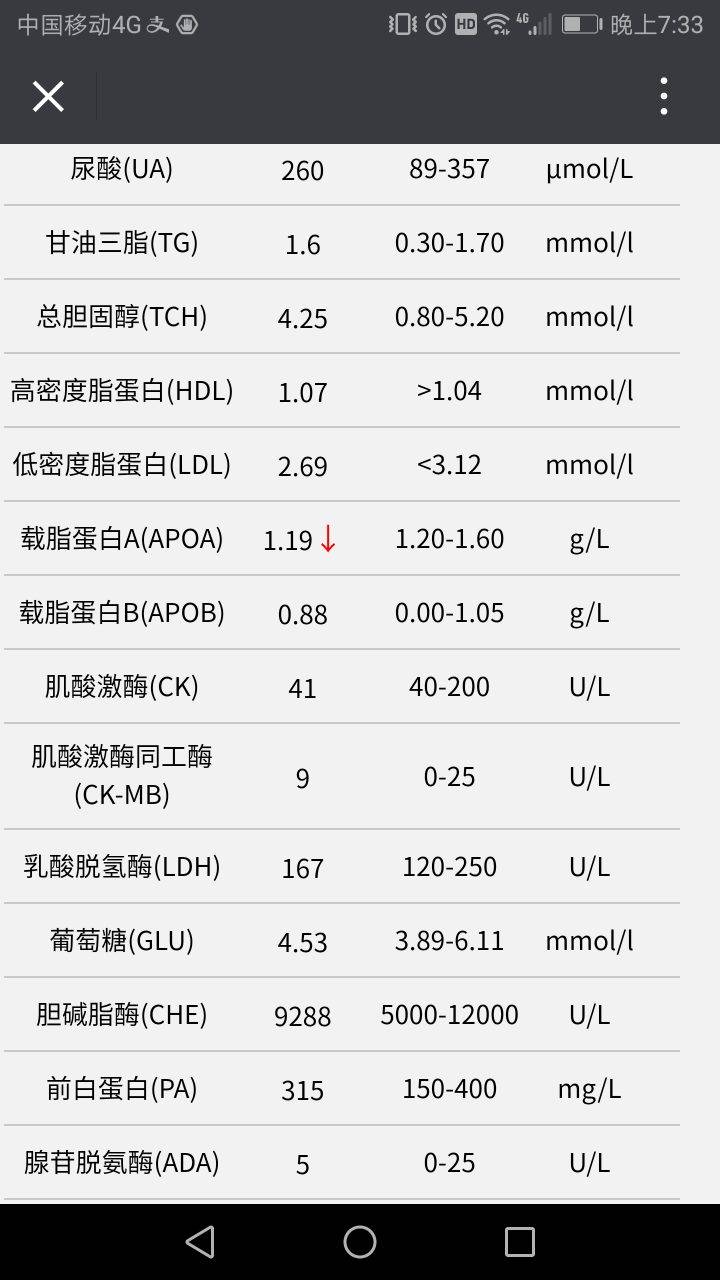Go back using the system back button
Screen dimensions: 720x1280
pos(200,1242)
